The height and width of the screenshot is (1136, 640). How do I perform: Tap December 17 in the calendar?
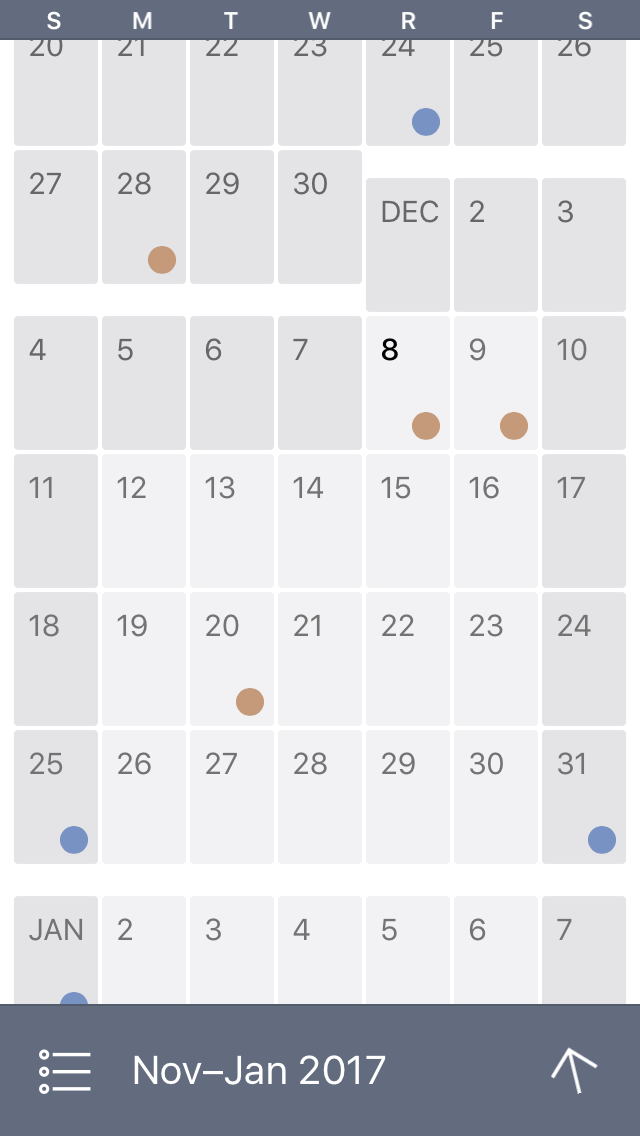tap(584, 521)
